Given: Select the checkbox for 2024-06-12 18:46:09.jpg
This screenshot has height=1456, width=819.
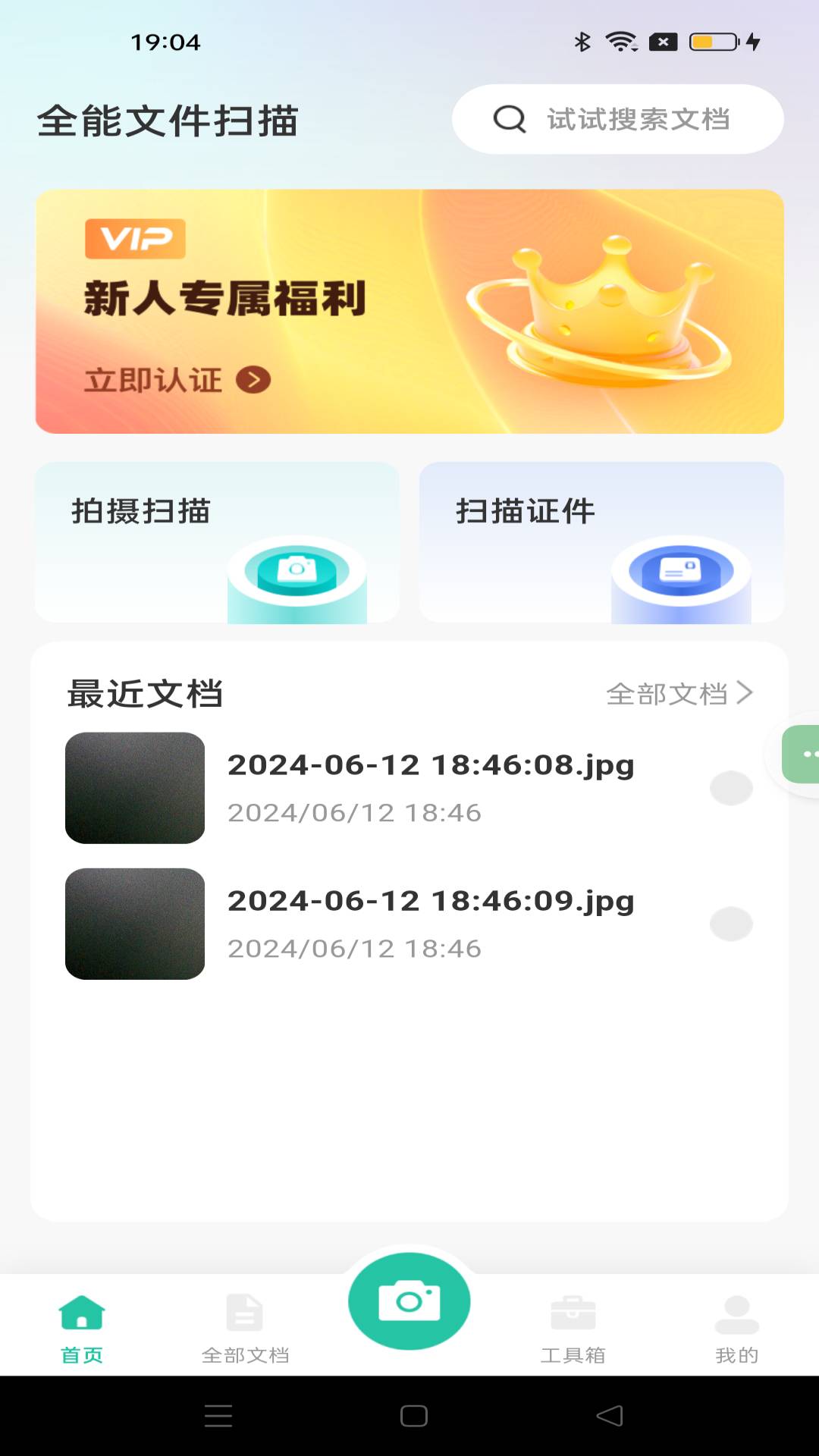Looking at the screenshot, I should point(730,924).
